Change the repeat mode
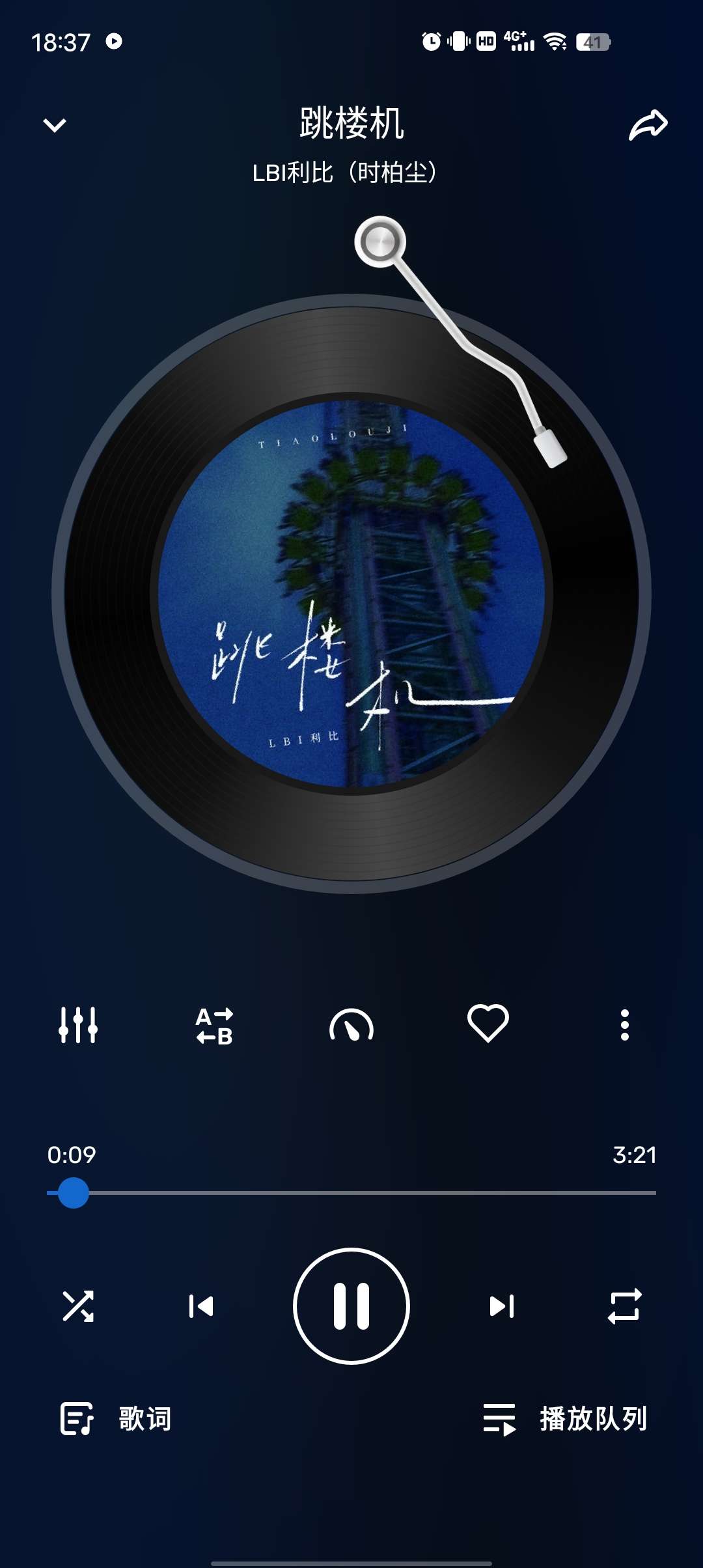This screenshot has width=703, height=1568. 625,1306
